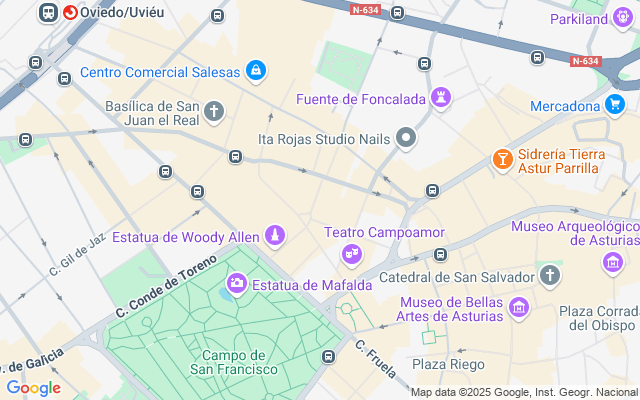Tap the Estatua de Mafalda photo marker
Viewport: 640px width, 400px height.
coord(237,284)
